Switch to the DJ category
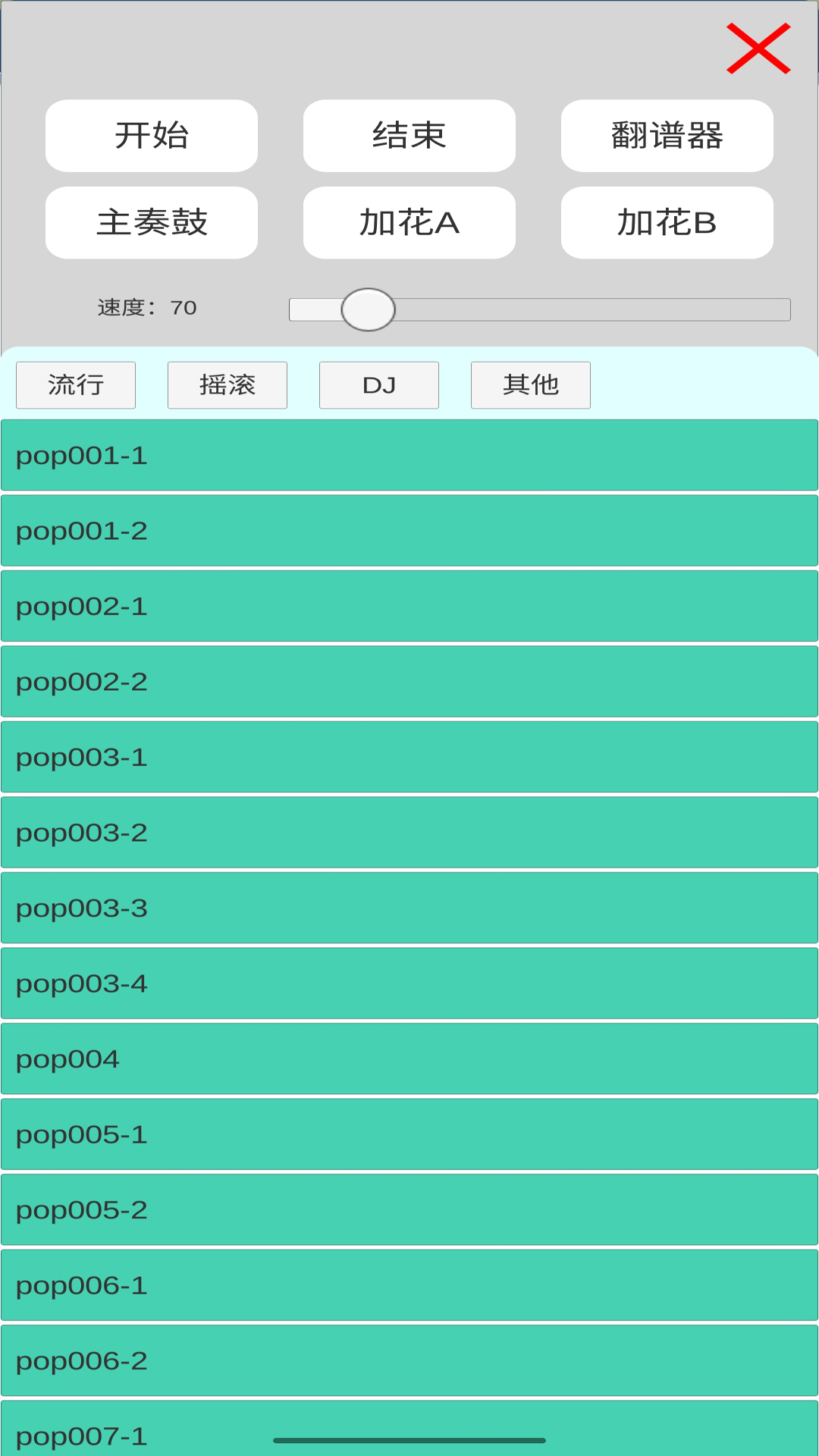The height and width of the screenshot is (1456, 819). tap(379, 385)
